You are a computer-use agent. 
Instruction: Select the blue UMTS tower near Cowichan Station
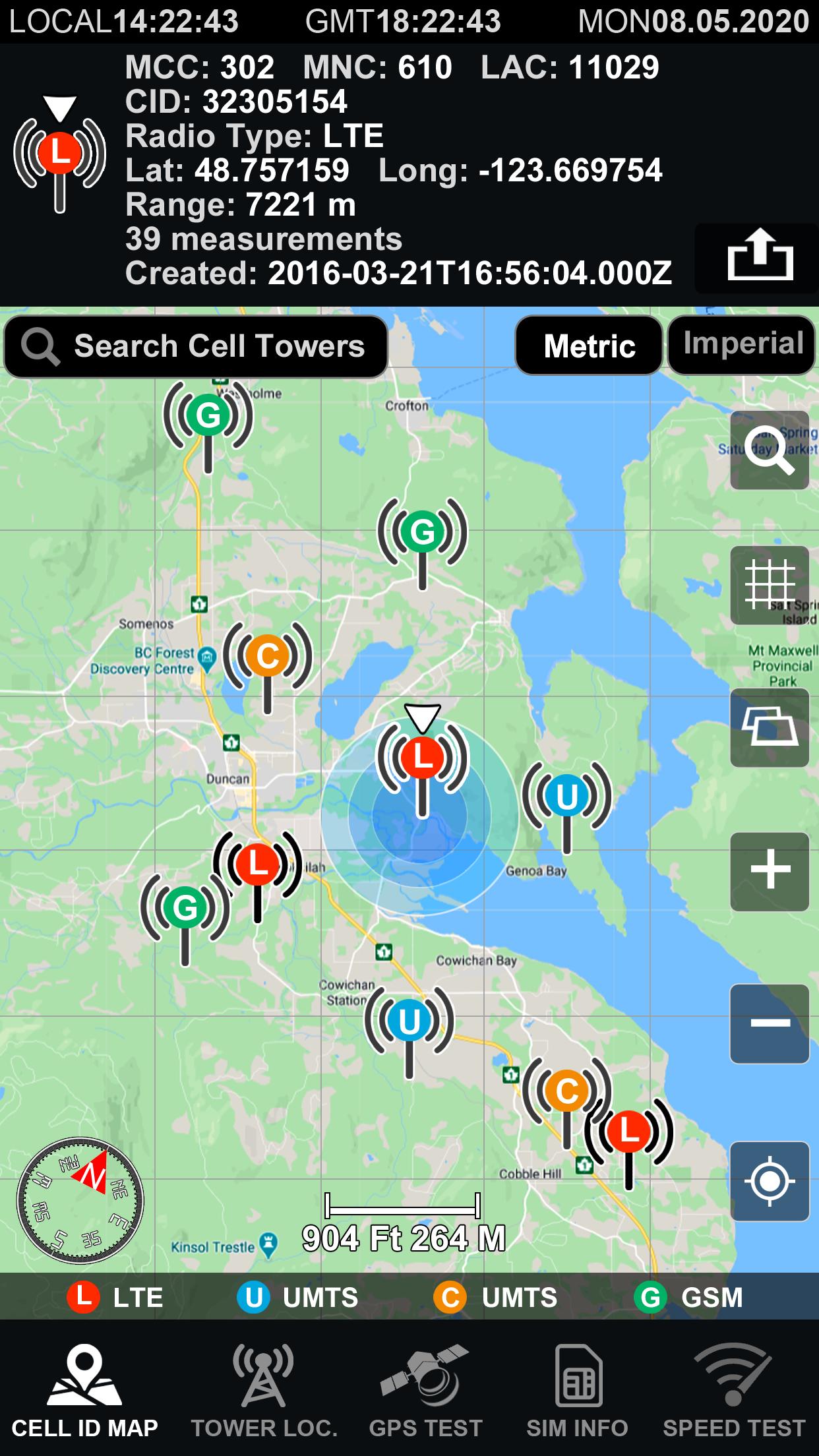409,1021
